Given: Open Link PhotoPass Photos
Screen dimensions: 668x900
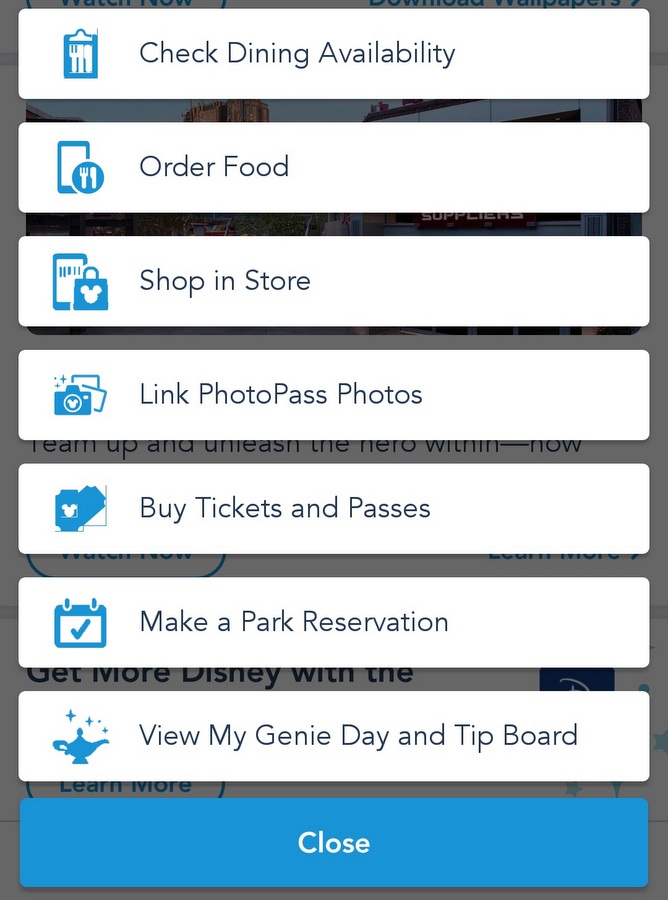Looking at the screenshot, I should tap(333, 395).
